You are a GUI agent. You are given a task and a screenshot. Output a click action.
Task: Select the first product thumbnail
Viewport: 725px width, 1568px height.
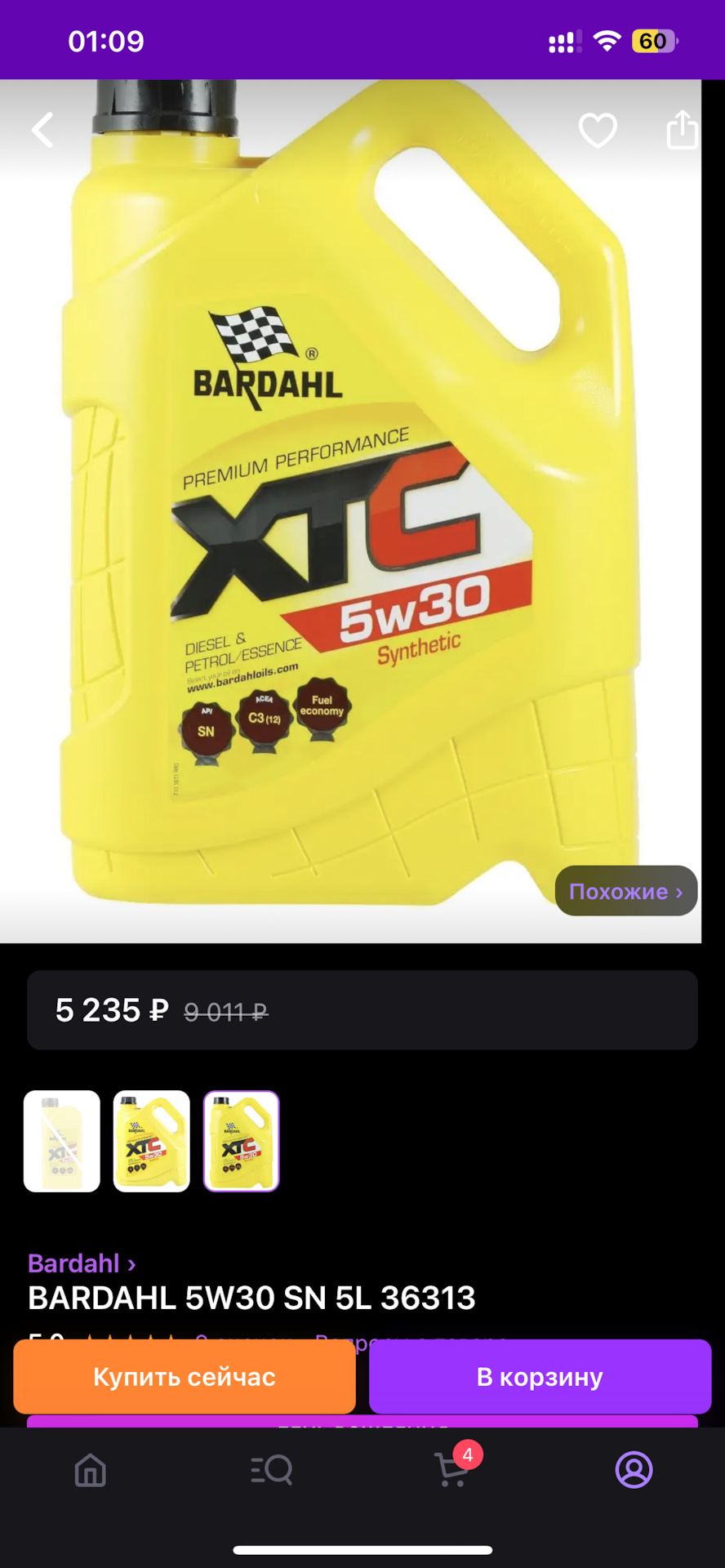click(x=62, y=1141)
